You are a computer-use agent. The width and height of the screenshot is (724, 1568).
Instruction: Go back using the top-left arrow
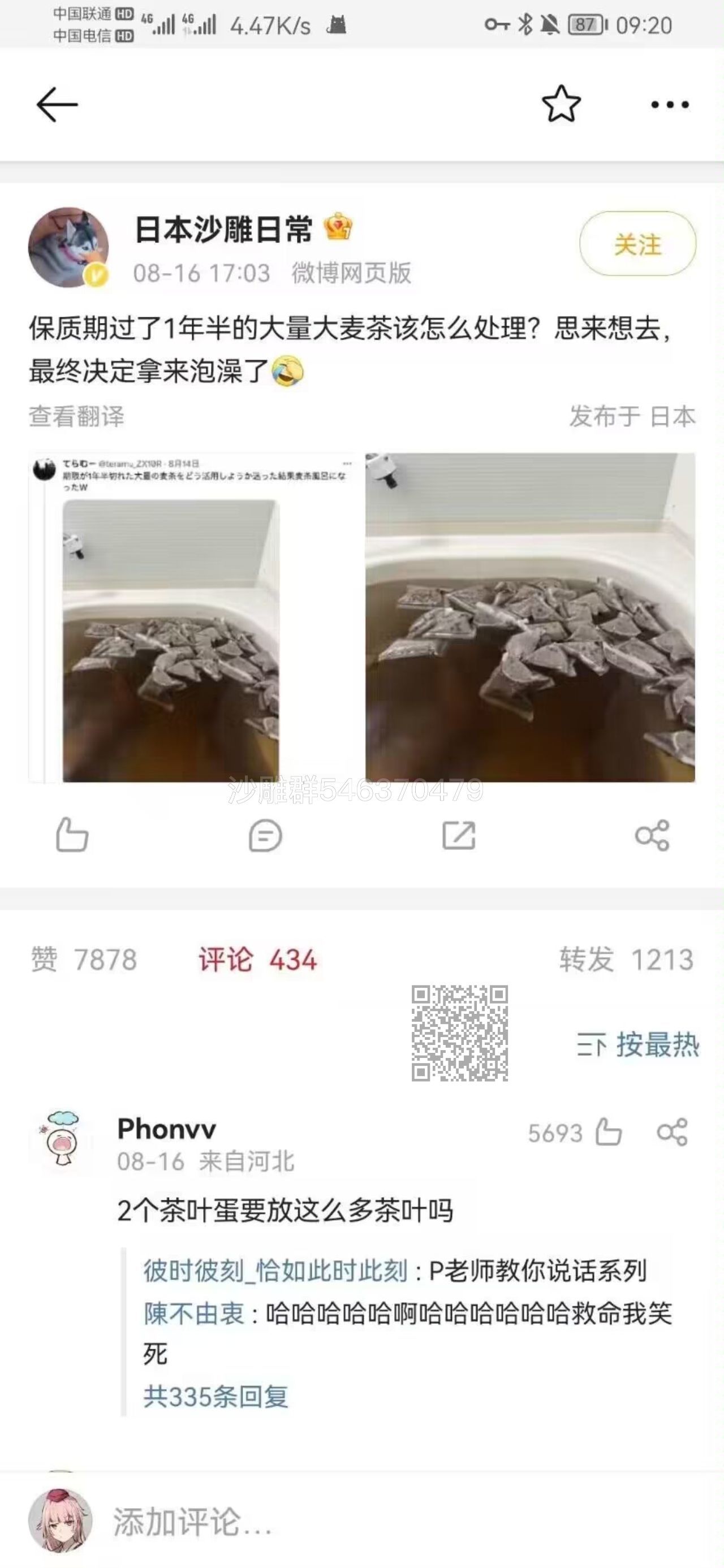point(57,105)
